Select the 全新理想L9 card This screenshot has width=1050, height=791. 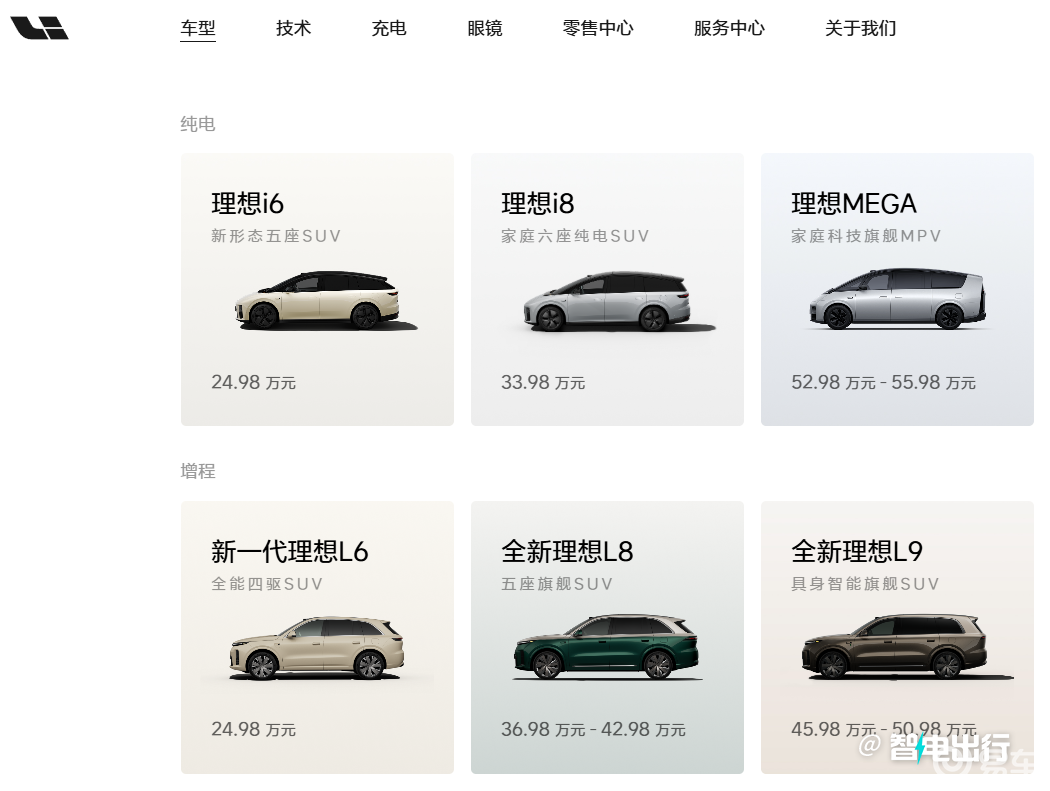897,638
